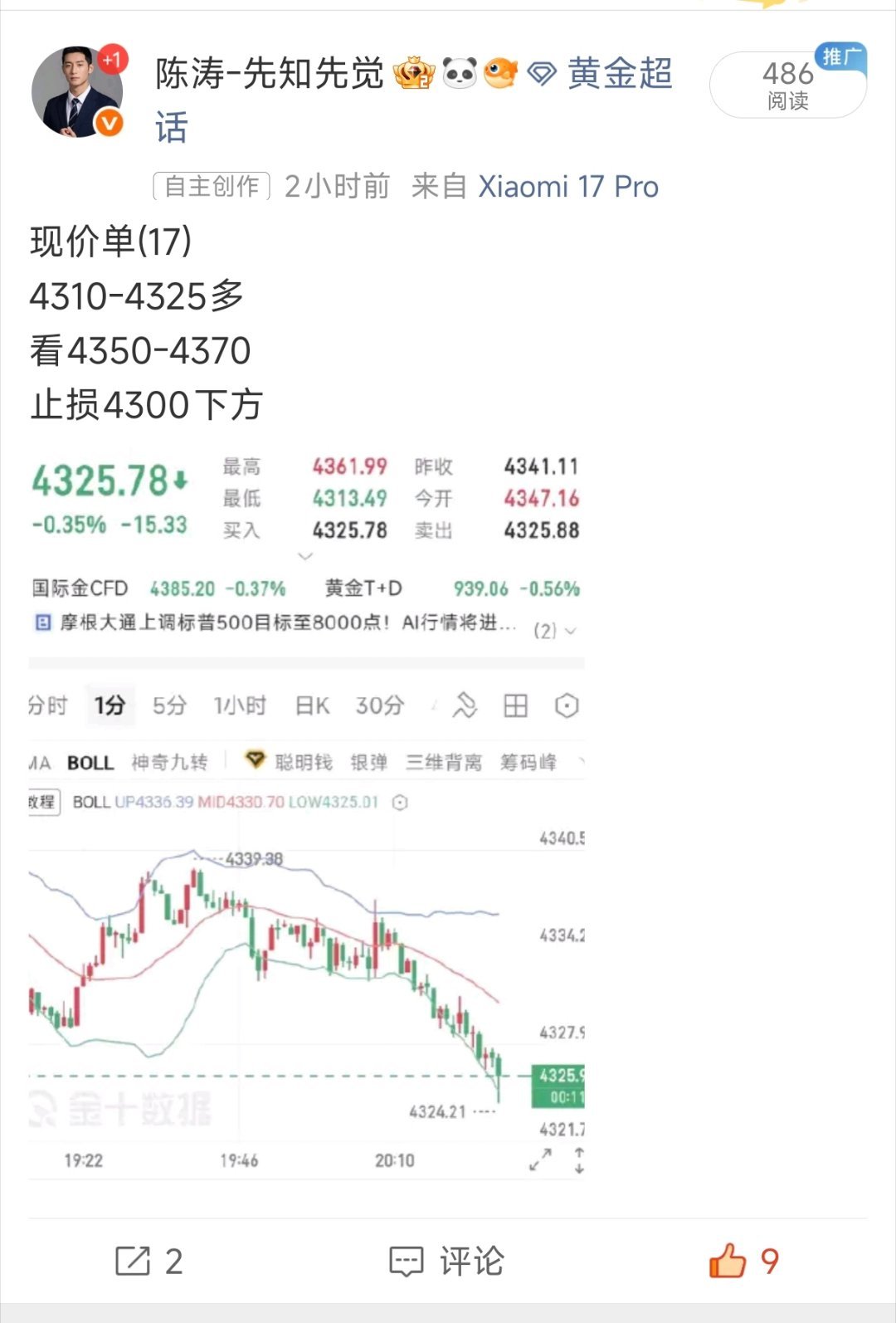The image size is (896, 1323).
Task: Open the posted gold chart screenshot
Action: pos(306,813)
